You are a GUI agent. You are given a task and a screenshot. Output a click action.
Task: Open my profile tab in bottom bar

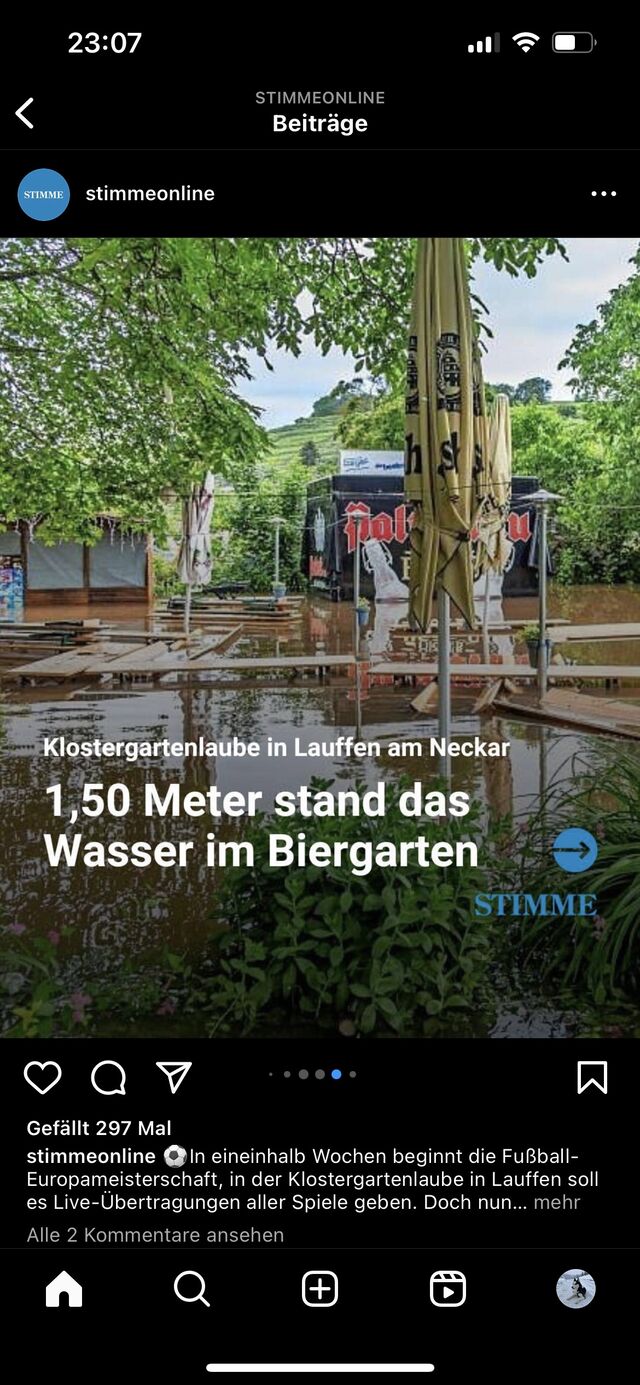576,1289
